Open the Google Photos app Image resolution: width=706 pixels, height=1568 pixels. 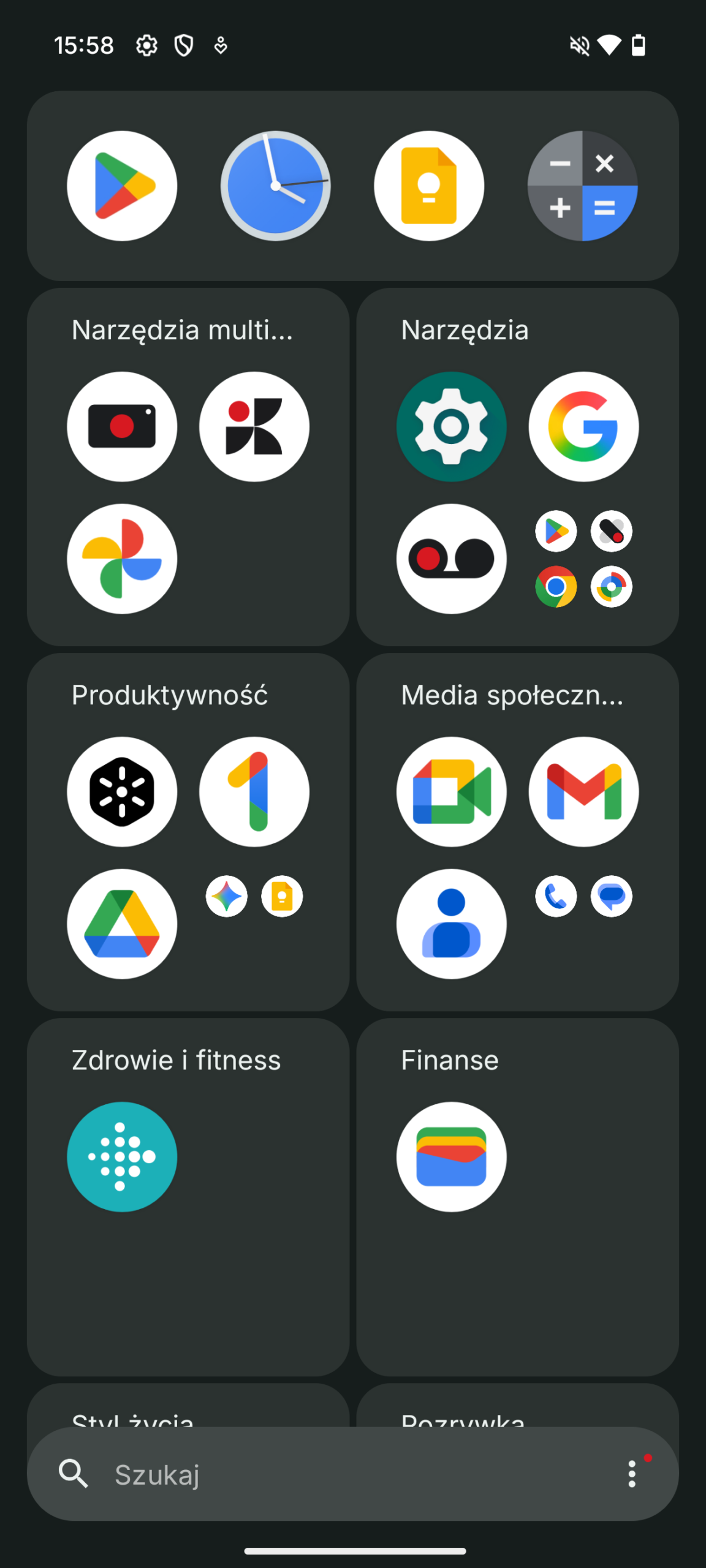pyautogui.click(x=122, y=559)
